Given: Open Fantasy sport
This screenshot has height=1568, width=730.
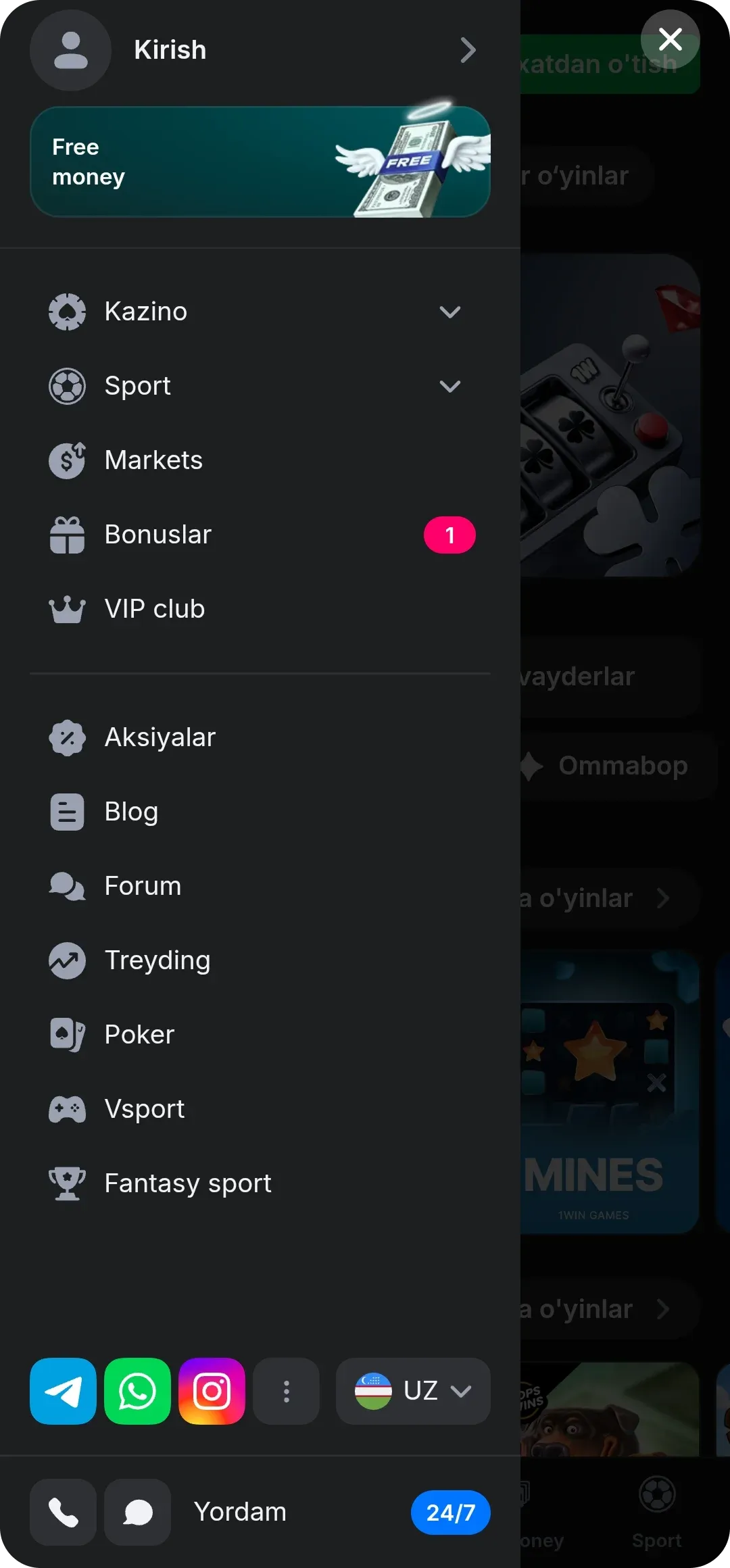Looking at the screenshot, I should (x=187, y=1183).
